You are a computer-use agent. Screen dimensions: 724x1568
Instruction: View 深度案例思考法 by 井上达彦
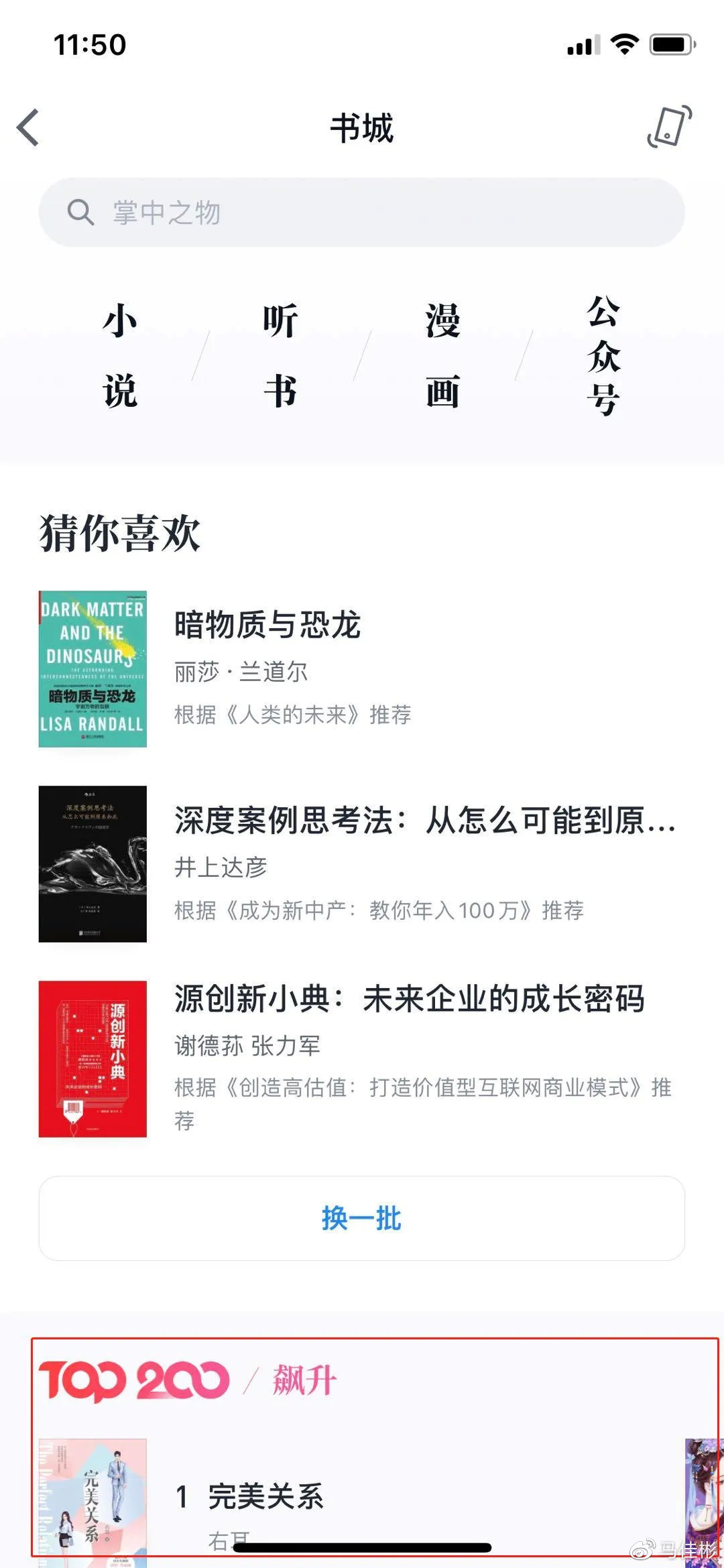point(362,863)
